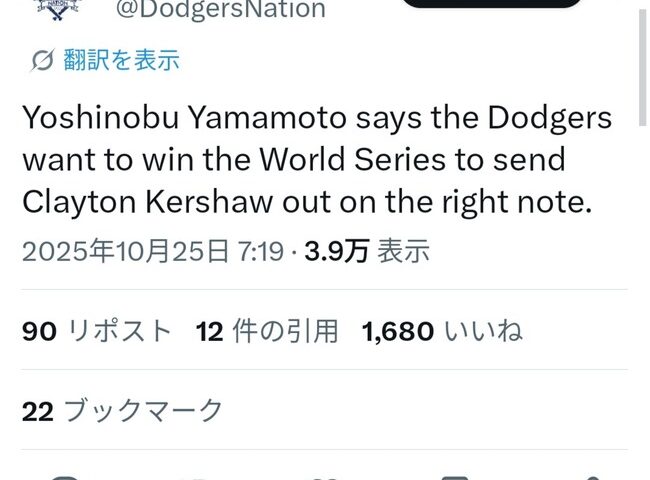View the 12 quote posts
The height and width of the screenshot is (480, 650).
[267, 331]
